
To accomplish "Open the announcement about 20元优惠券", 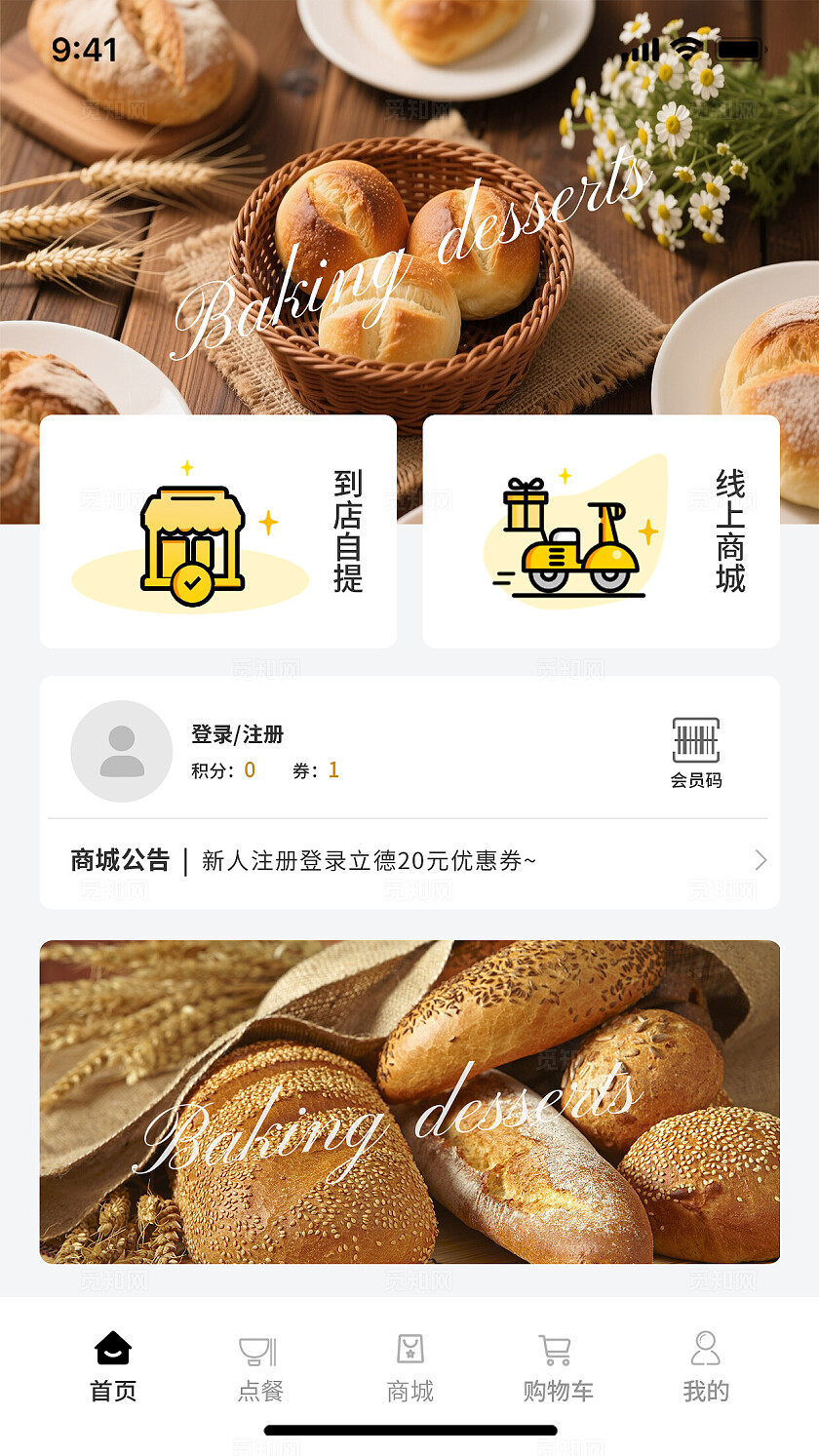I will [370, 860].
